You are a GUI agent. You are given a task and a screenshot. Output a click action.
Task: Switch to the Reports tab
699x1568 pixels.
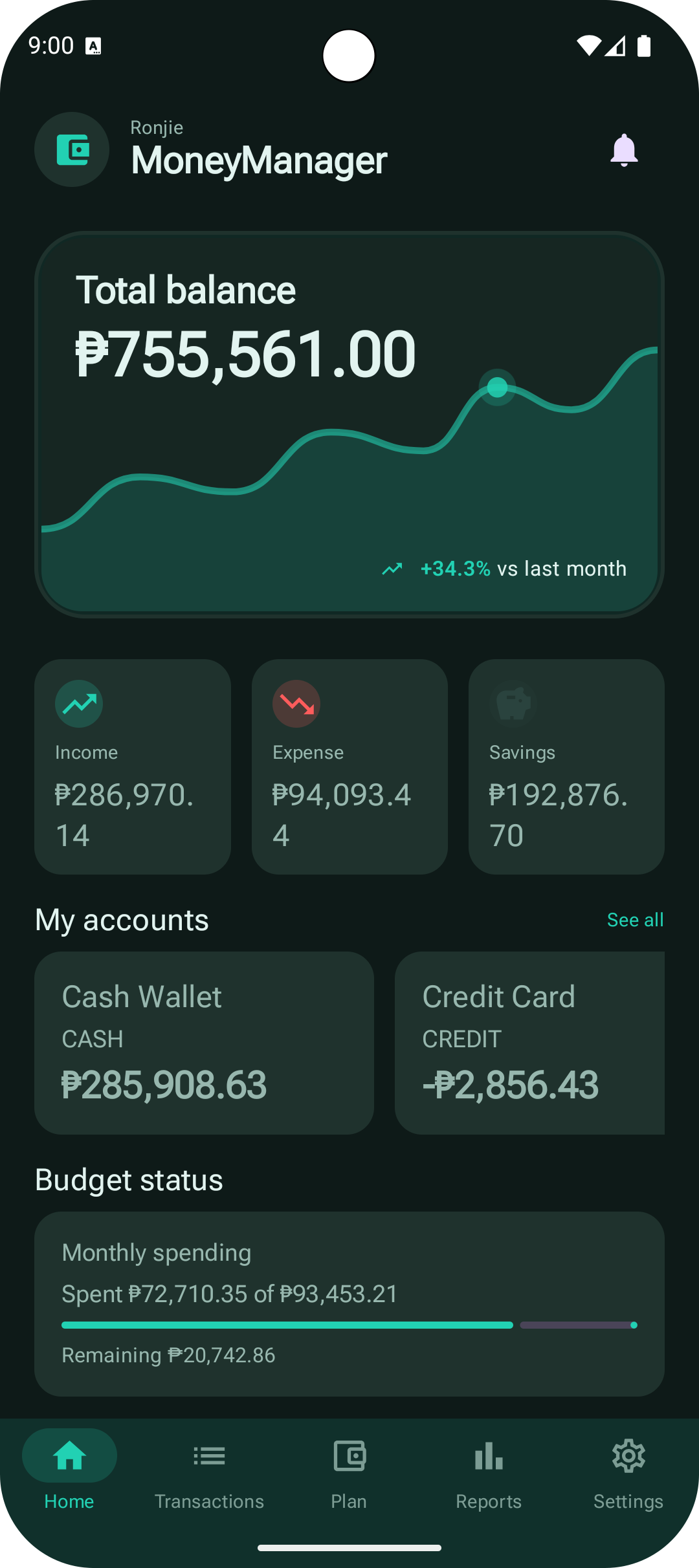tap(489, 1475)
